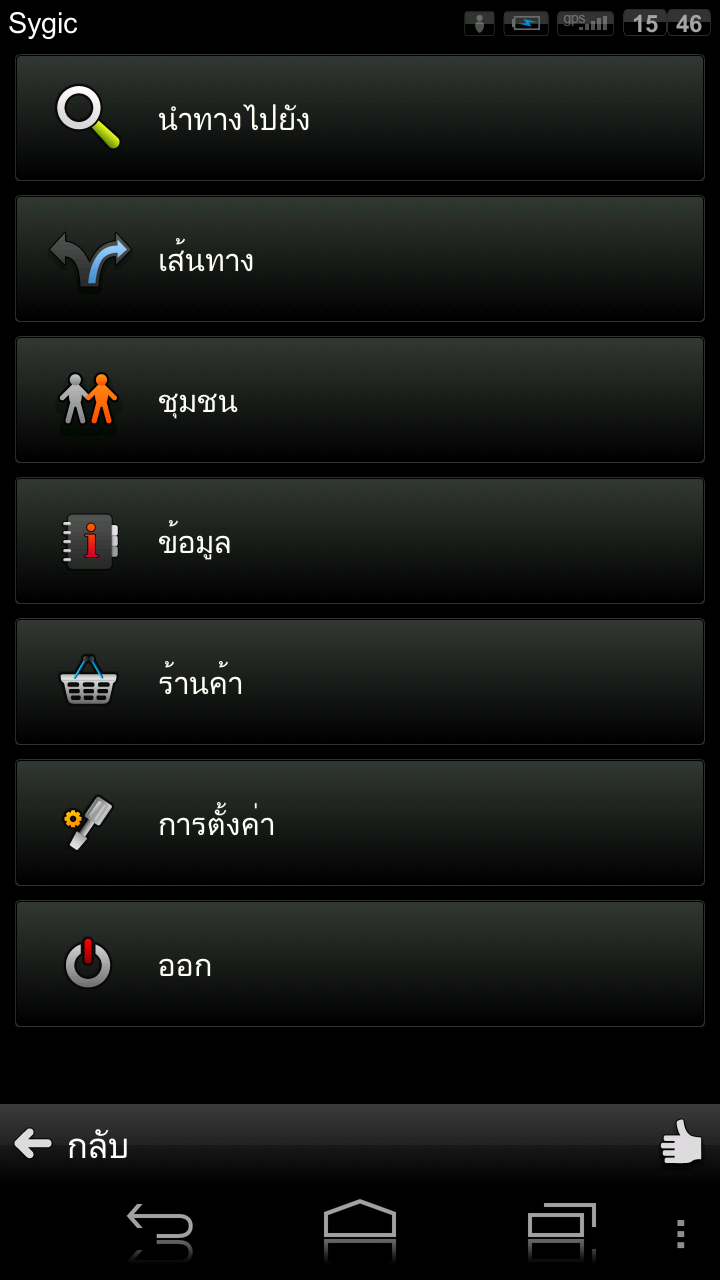The width and height of the screenshot is (720, 1280).
Task: Open the system overflow menu dots
Action: click(680, 1233)
